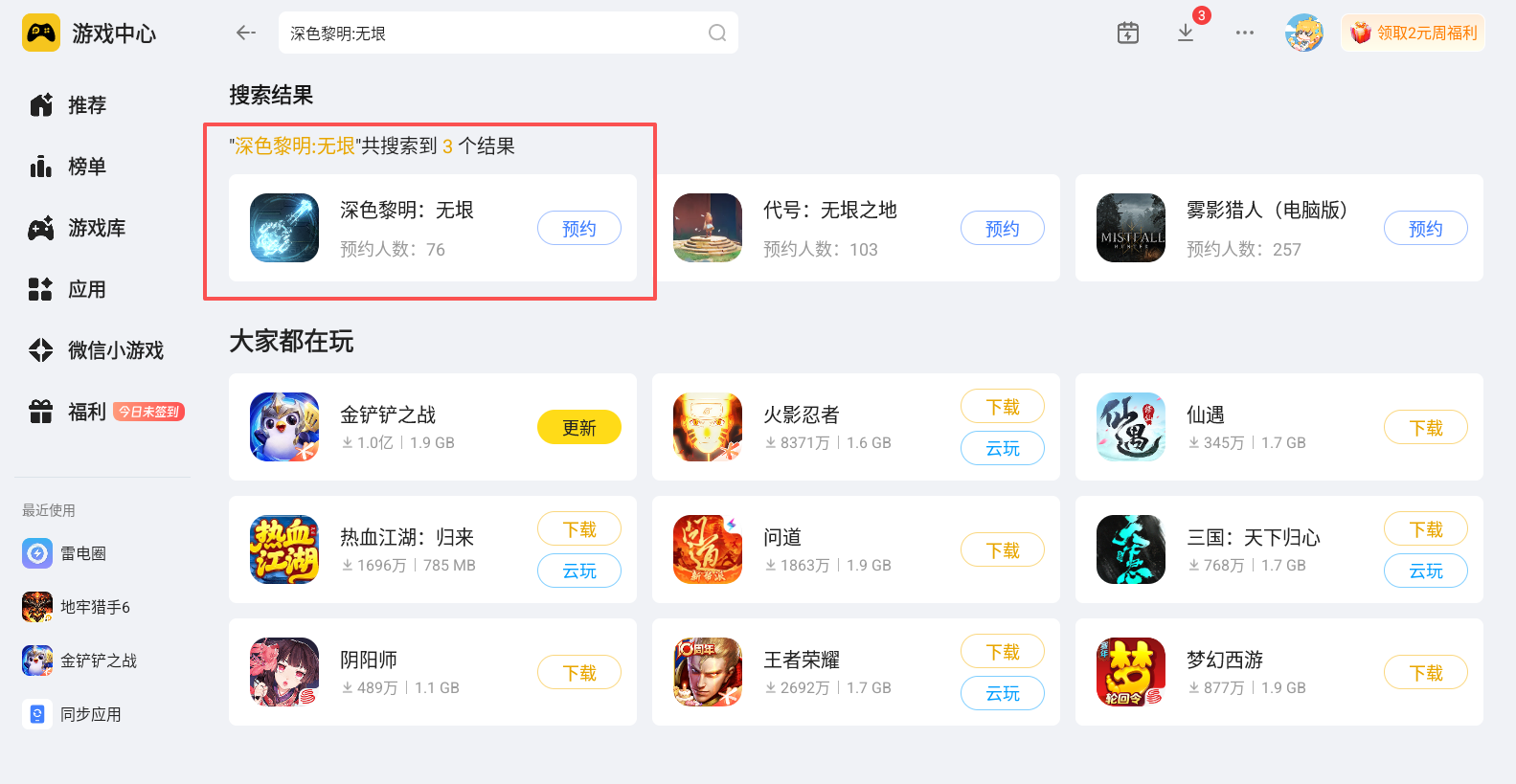1516x784 pixels.
Task: Update 金铲铲之战 with 更新 button
Action: pos(578,427)
